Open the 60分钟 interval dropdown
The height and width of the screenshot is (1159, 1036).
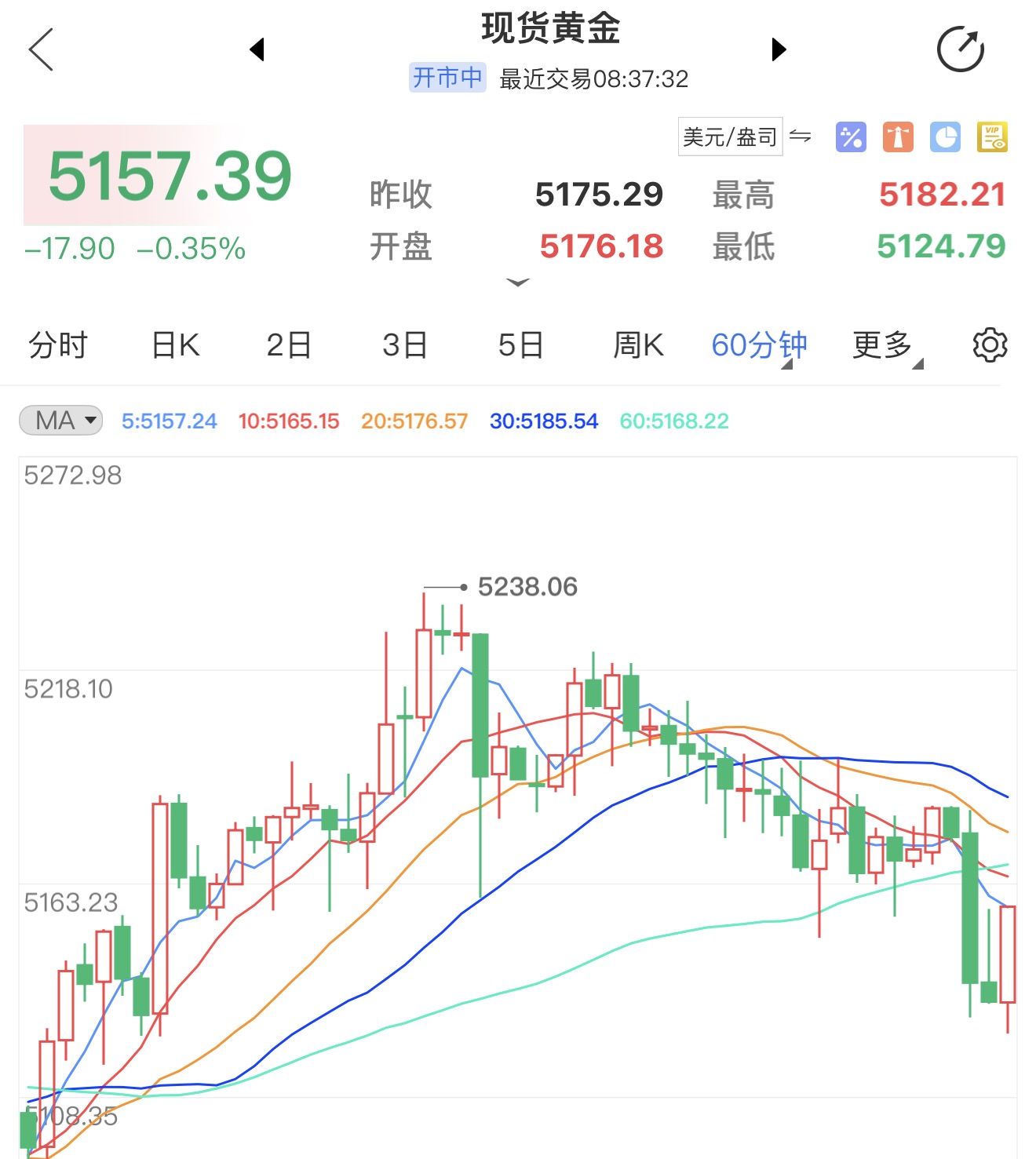(758, 345)
